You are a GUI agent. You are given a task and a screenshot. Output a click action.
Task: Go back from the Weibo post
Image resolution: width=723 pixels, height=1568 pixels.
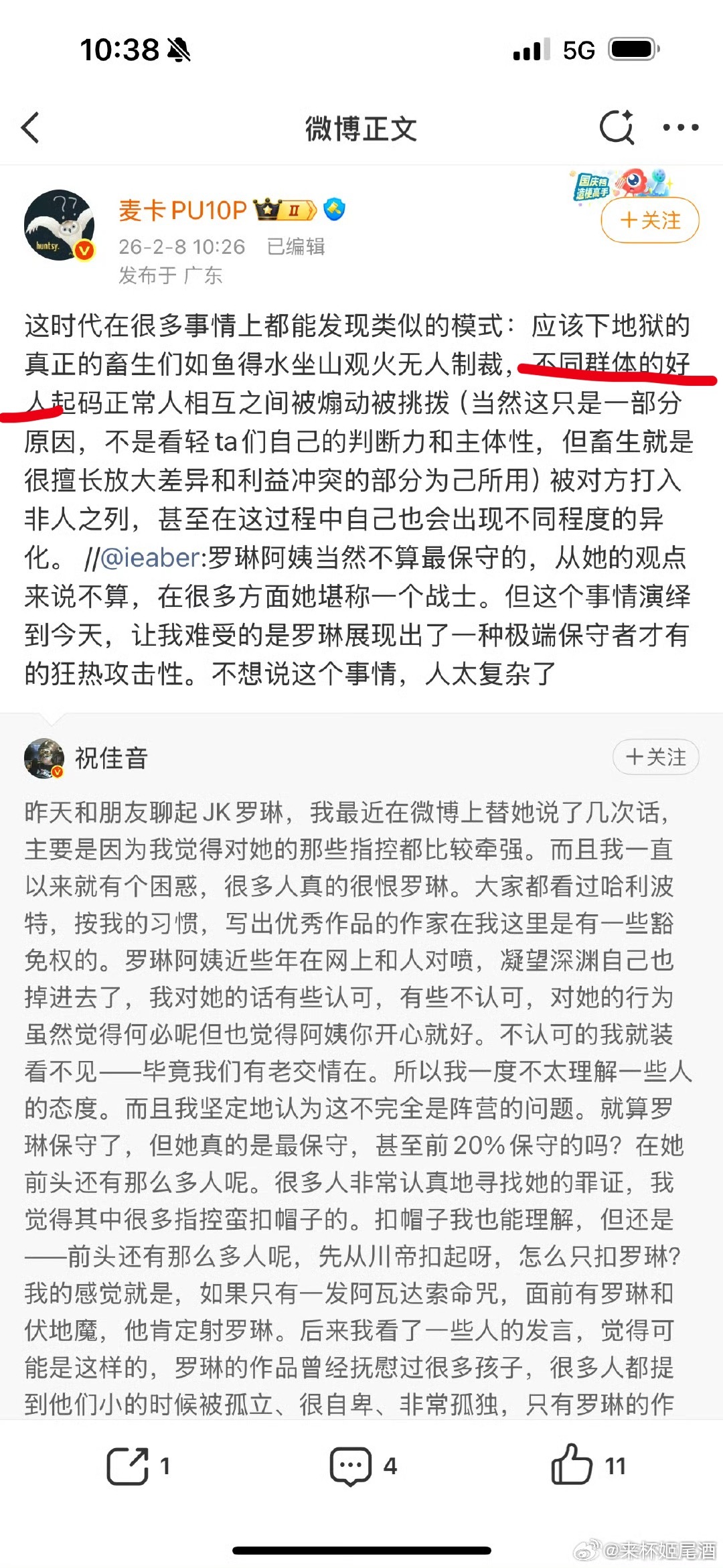click(x=31, y=127)
